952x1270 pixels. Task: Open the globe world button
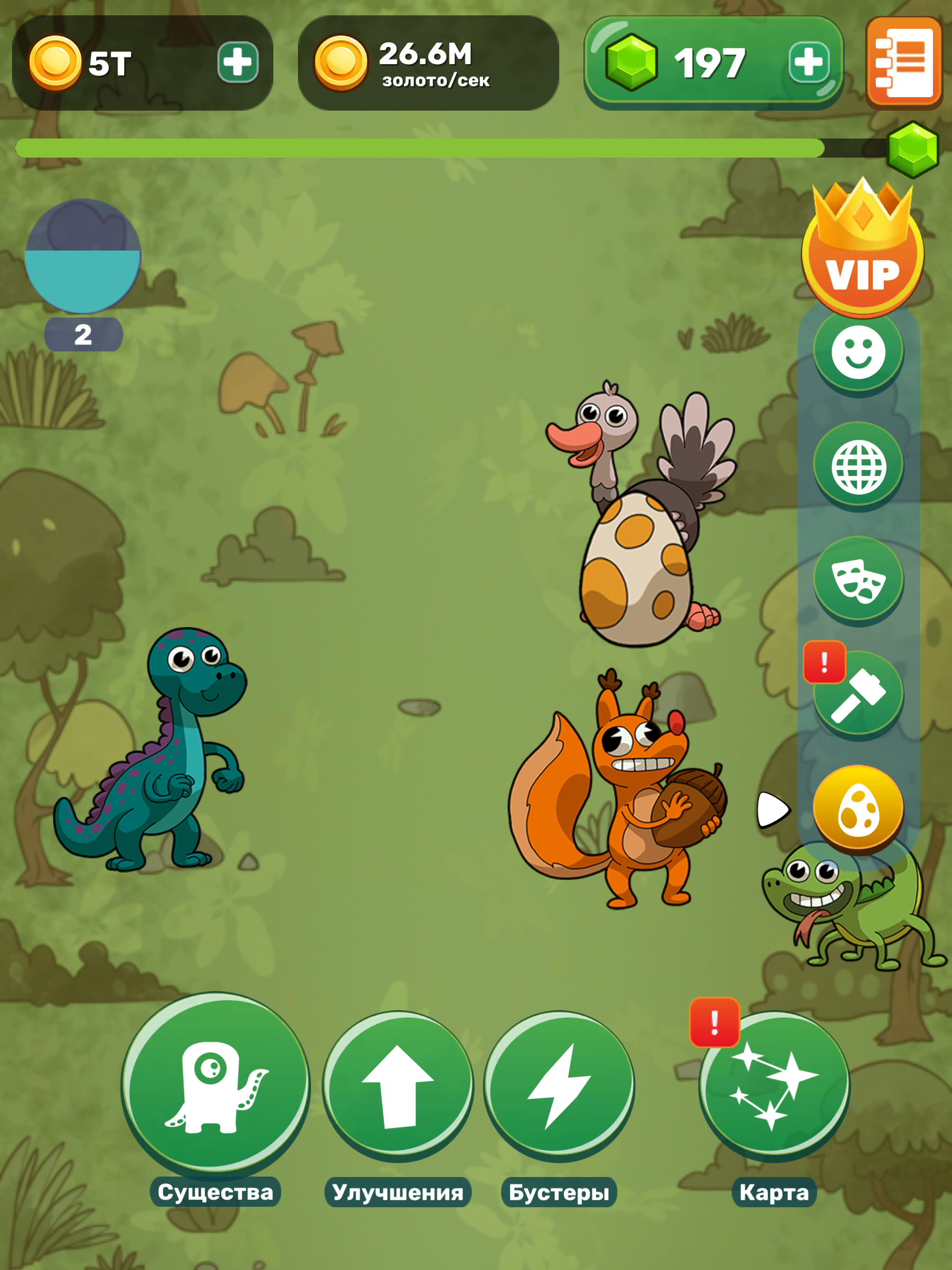(x=859, y=466)
